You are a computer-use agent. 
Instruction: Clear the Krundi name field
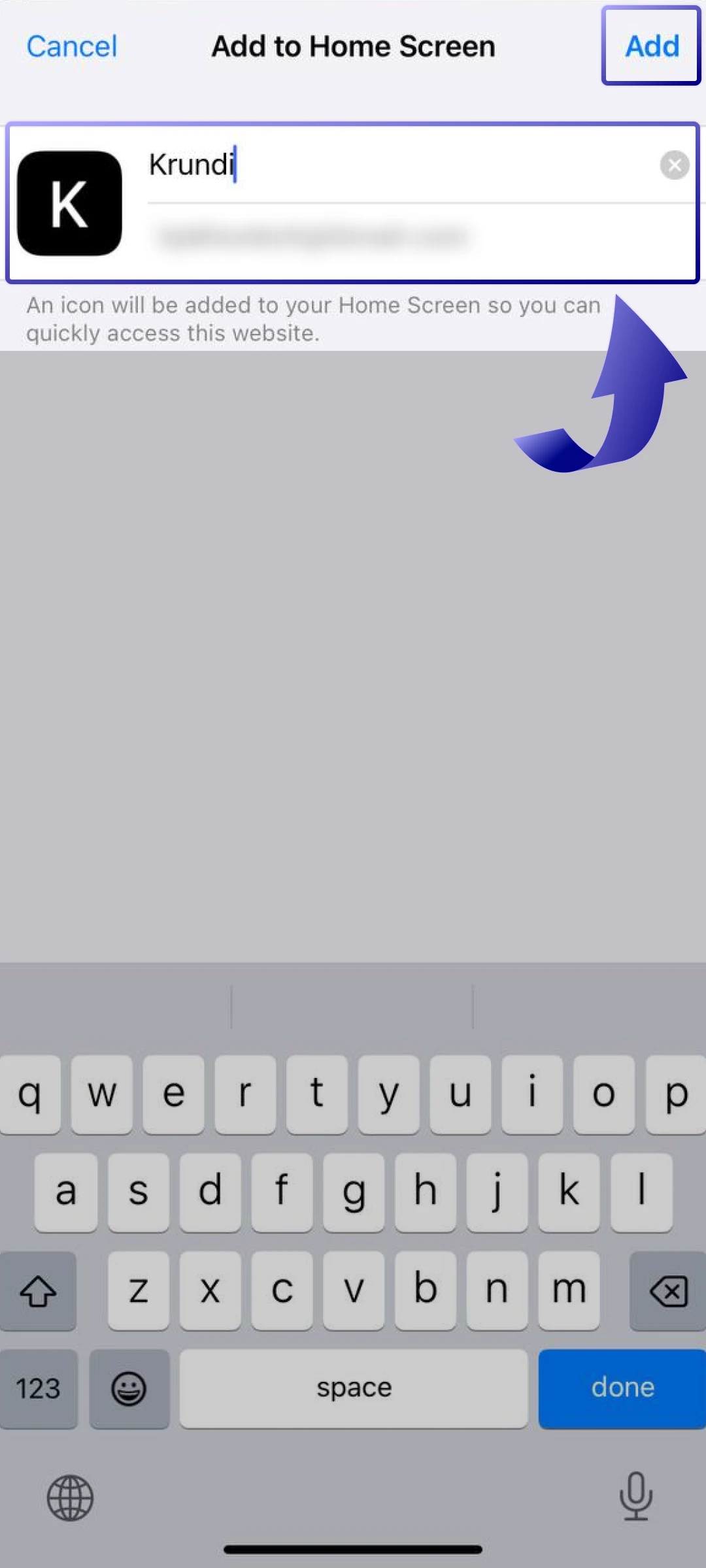tap(675, 165)
